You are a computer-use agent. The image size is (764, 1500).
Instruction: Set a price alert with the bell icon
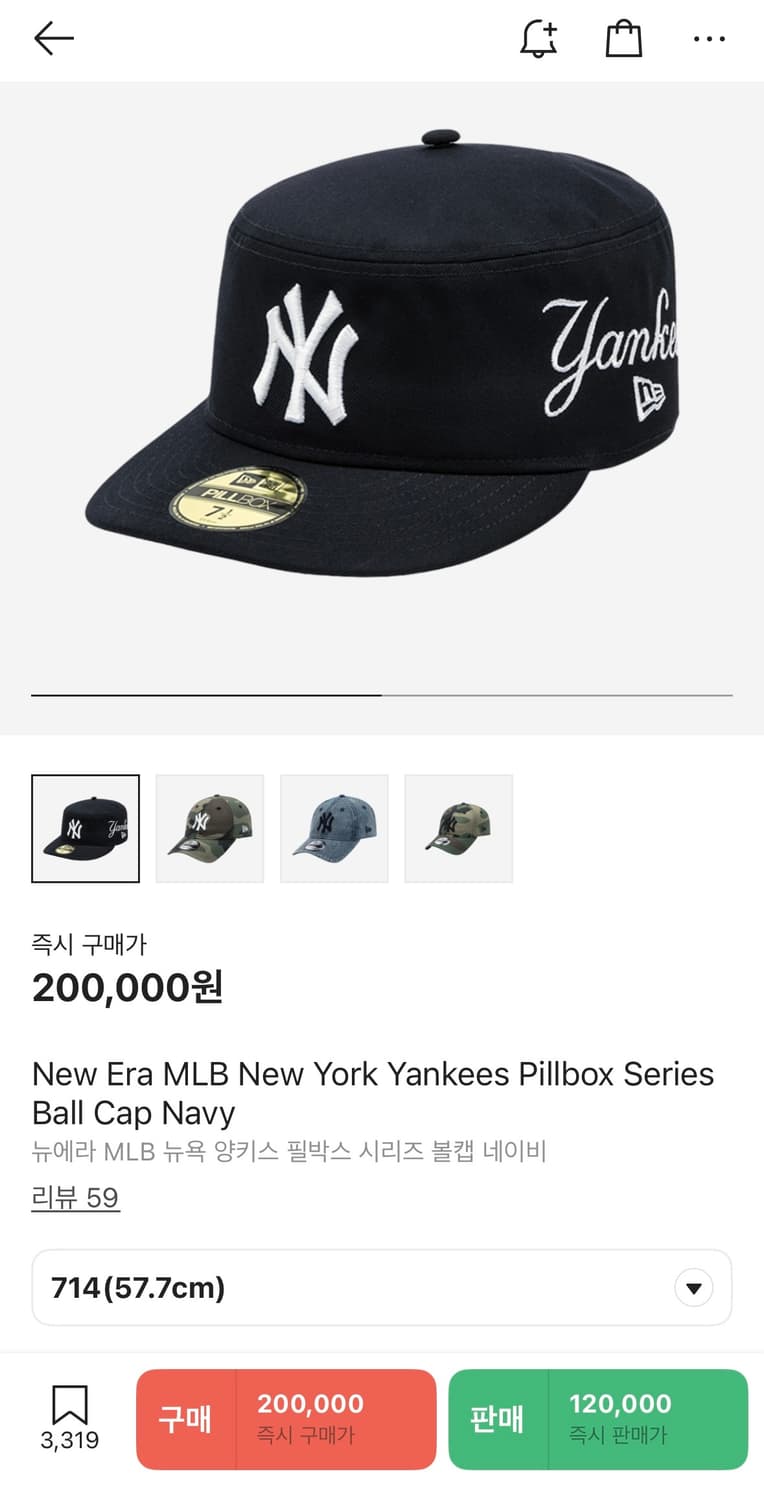click(538, 39)
